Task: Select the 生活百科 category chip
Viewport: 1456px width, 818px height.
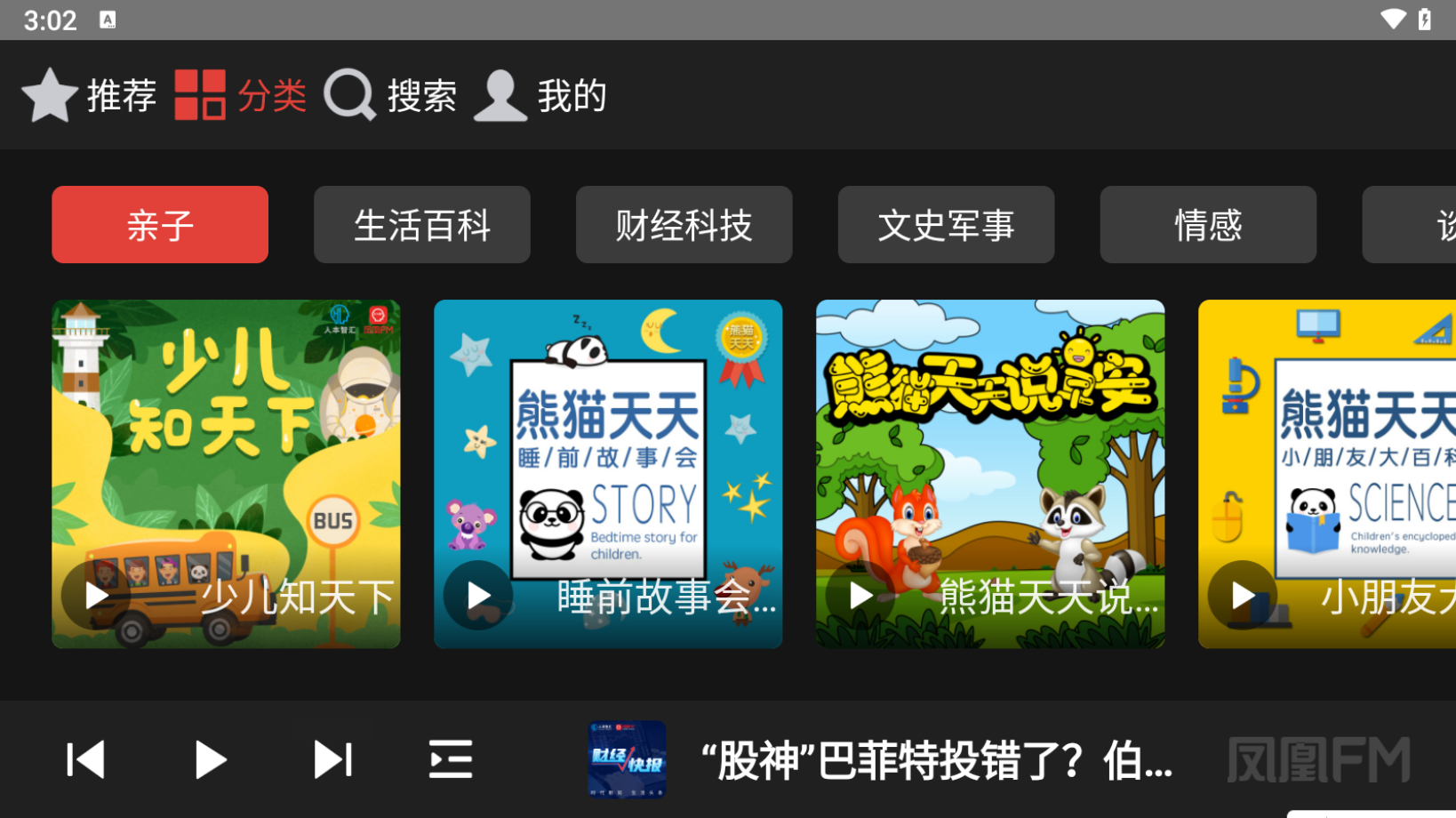Action: [x=421, y=225]
